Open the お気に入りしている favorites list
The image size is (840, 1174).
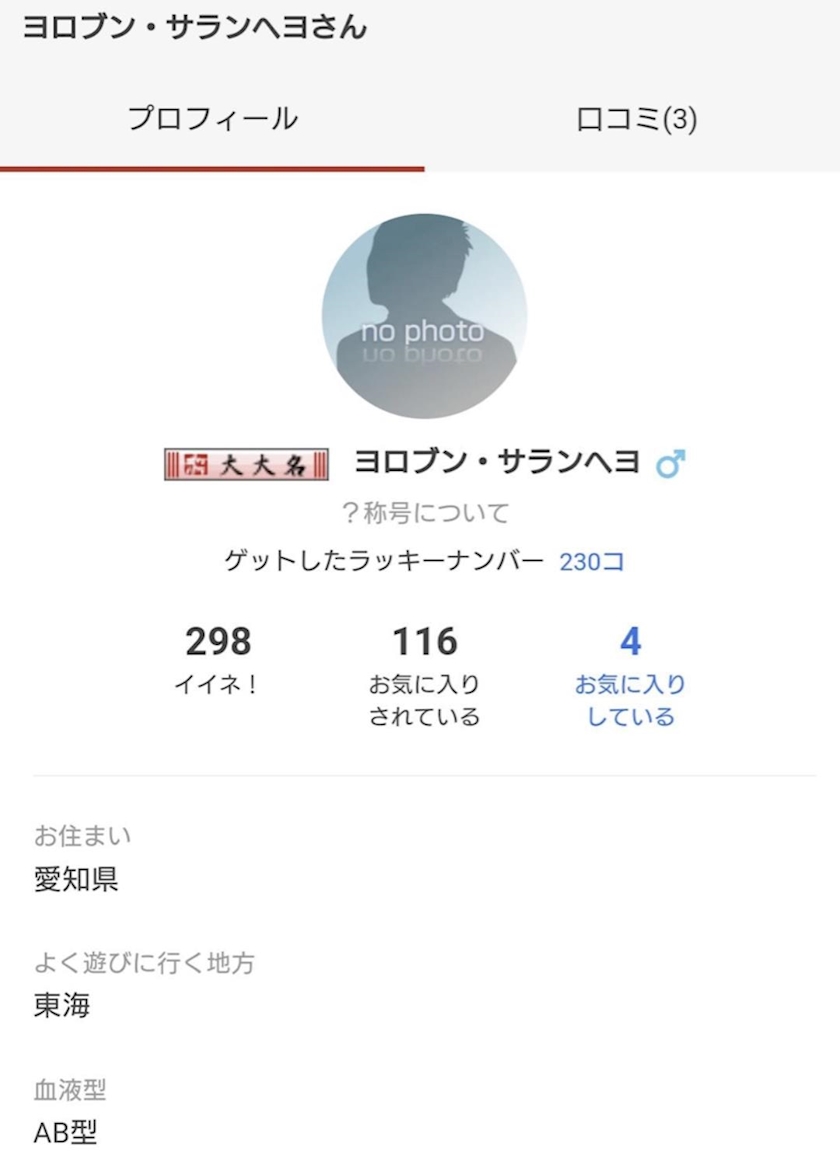630,676
